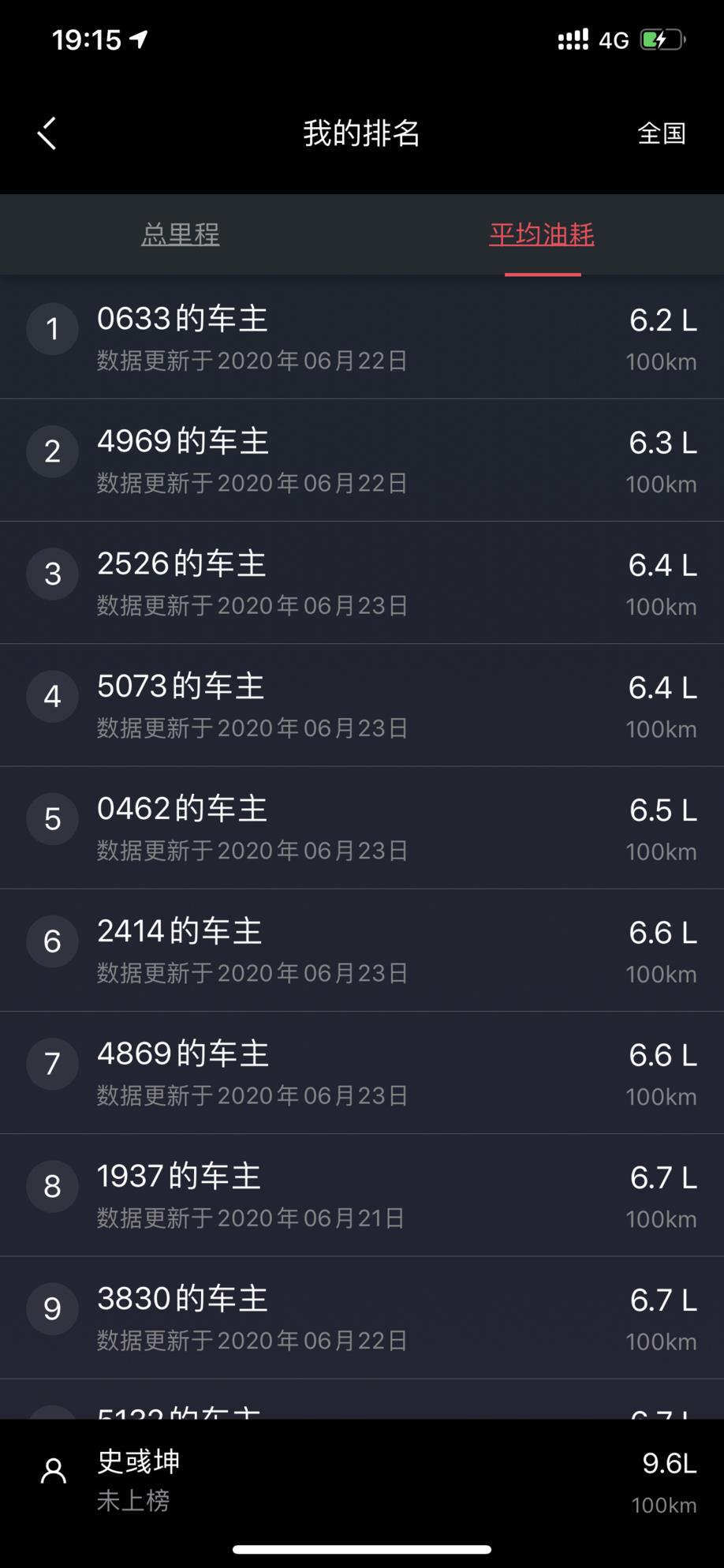Go back using the top-left arrow
724x1568 pixels.
(47, 133)
